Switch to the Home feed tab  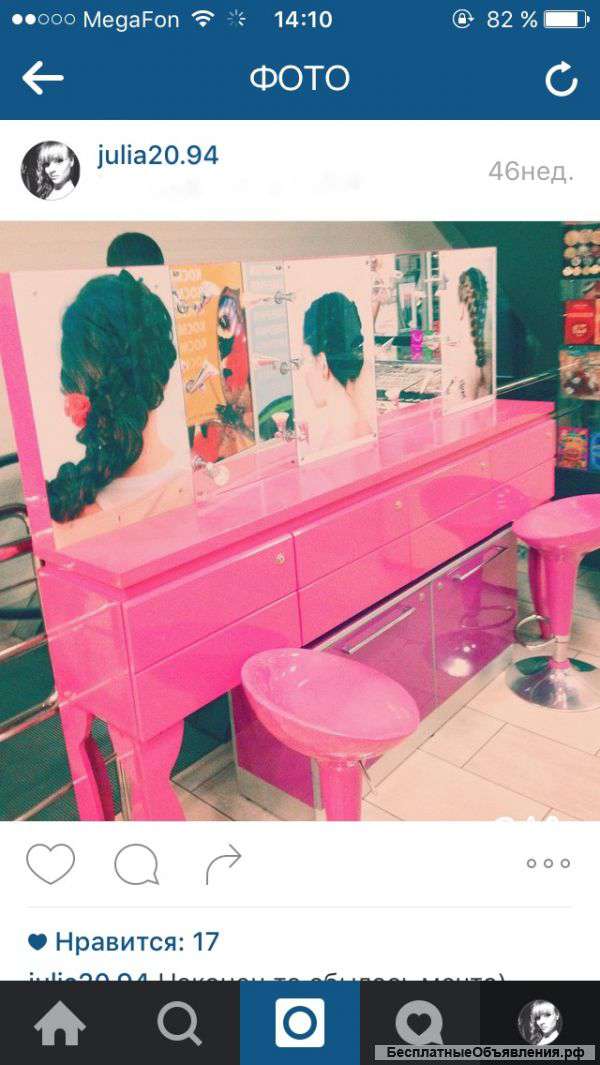coord(60,1023)
